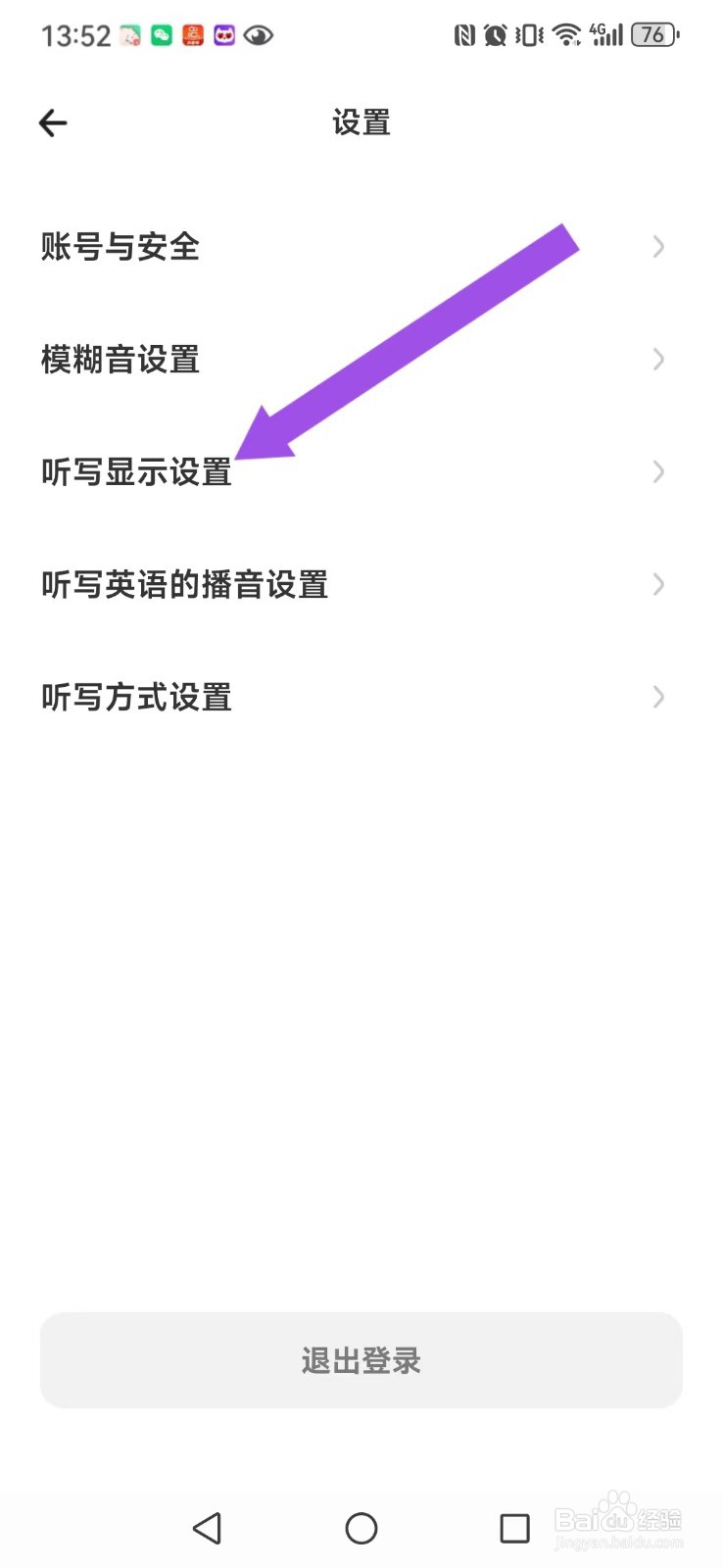Expand 模糊音设置 via its chevron
Screen dimensions: 723x1568
[x=657, y=360]
